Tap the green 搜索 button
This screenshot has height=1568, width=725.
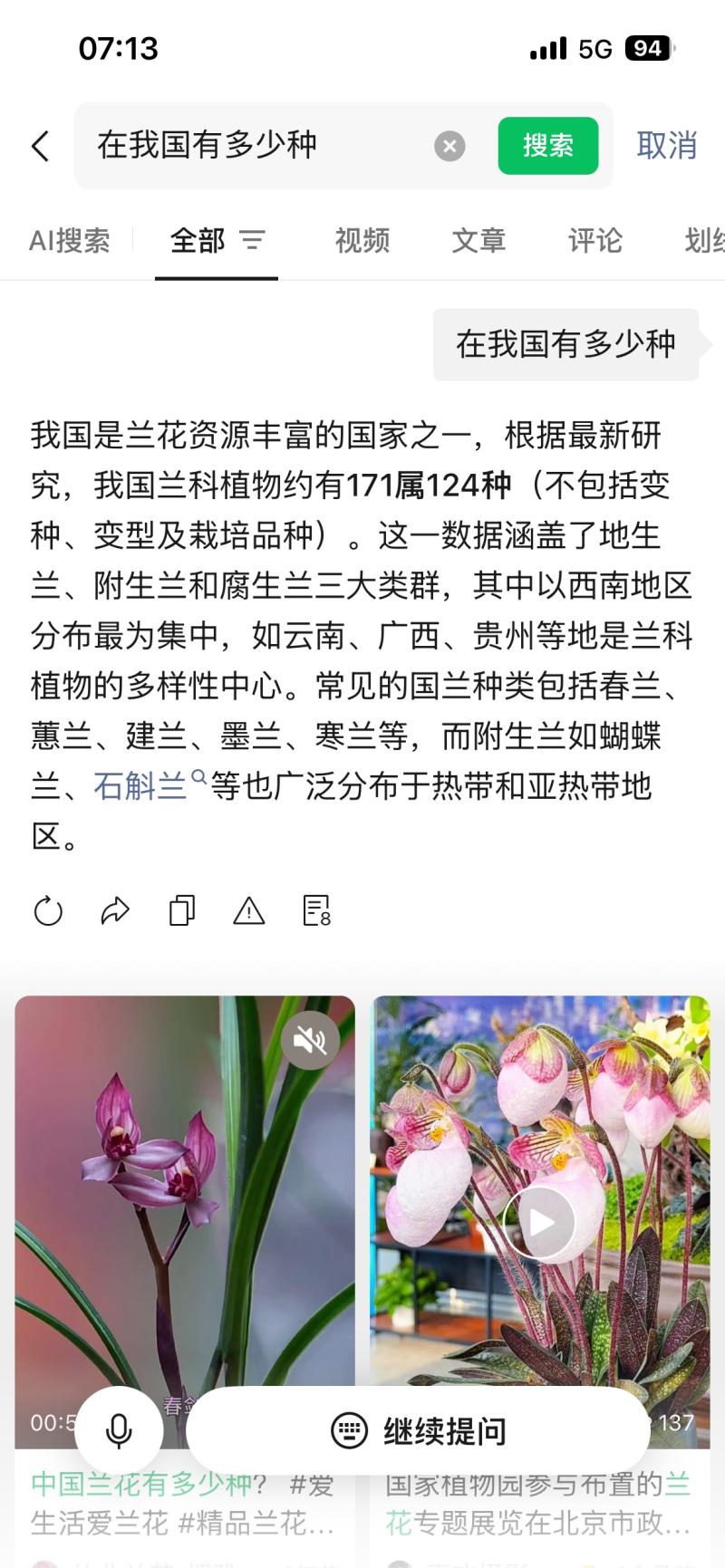pyautogui.click(x=547, y=146)
